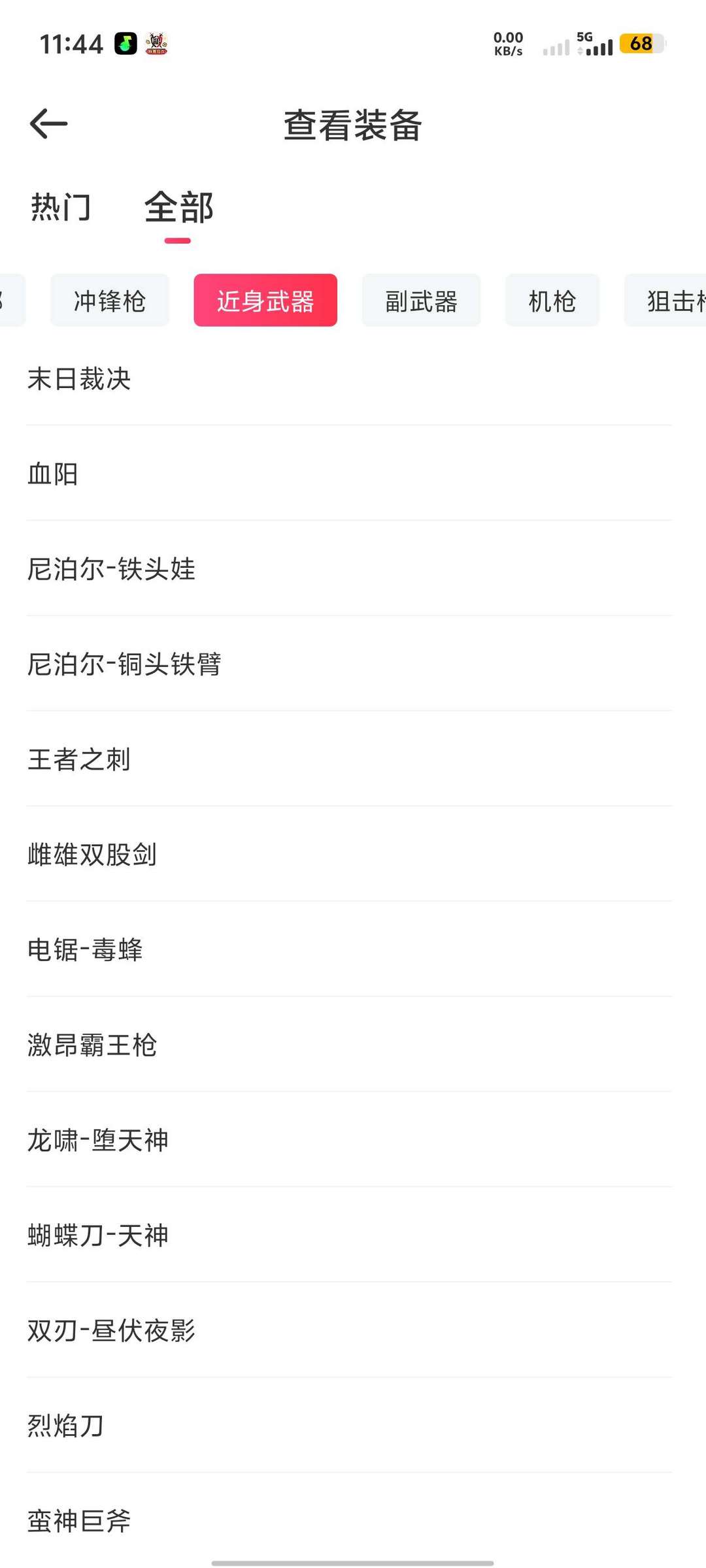The width and height of the screenshot is (706, 1568).
Task: View details for 尼泊尔-铜头铁臂
Action: (126, 664)
